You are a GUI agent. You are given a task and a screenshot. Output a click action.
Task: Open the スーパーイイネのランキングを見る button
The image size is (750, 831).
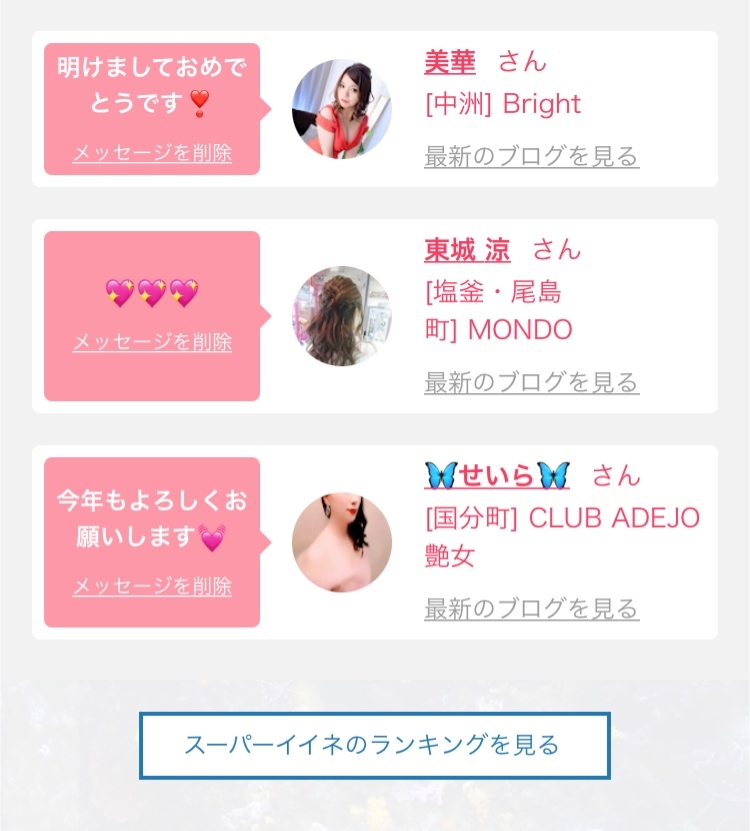(x=375, y=746)
